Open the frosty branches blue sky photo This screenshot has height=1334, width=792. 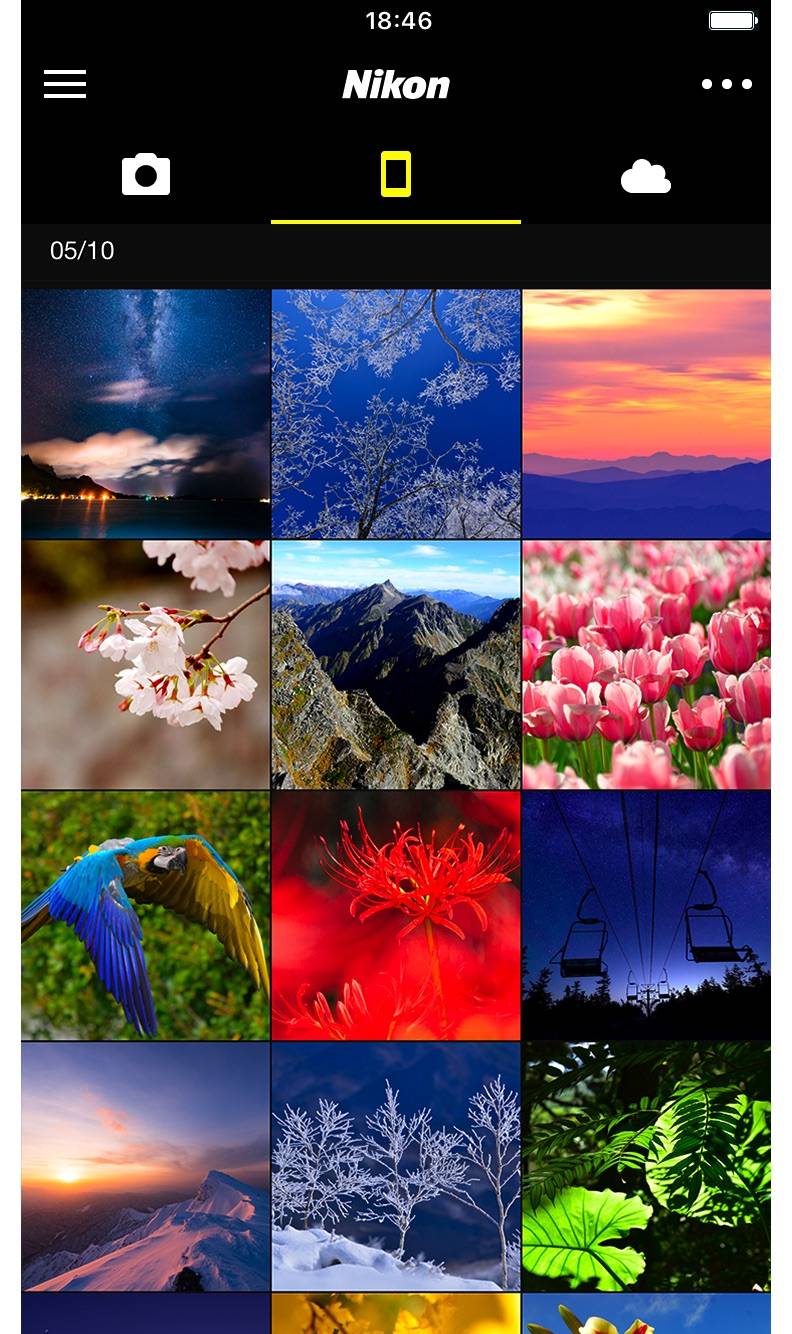396,414
